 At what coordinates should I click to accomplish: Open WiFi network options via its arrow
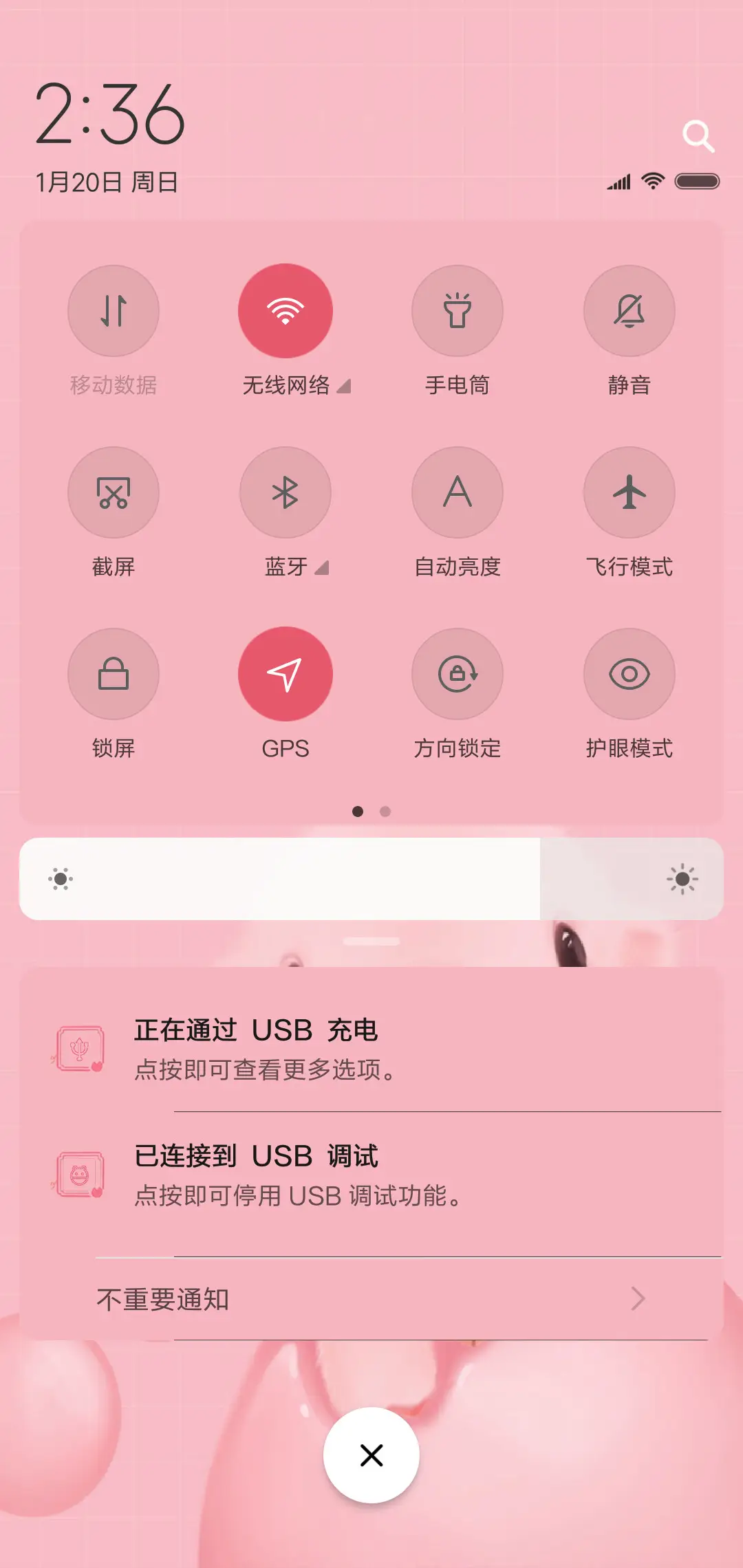pos(345,386)
